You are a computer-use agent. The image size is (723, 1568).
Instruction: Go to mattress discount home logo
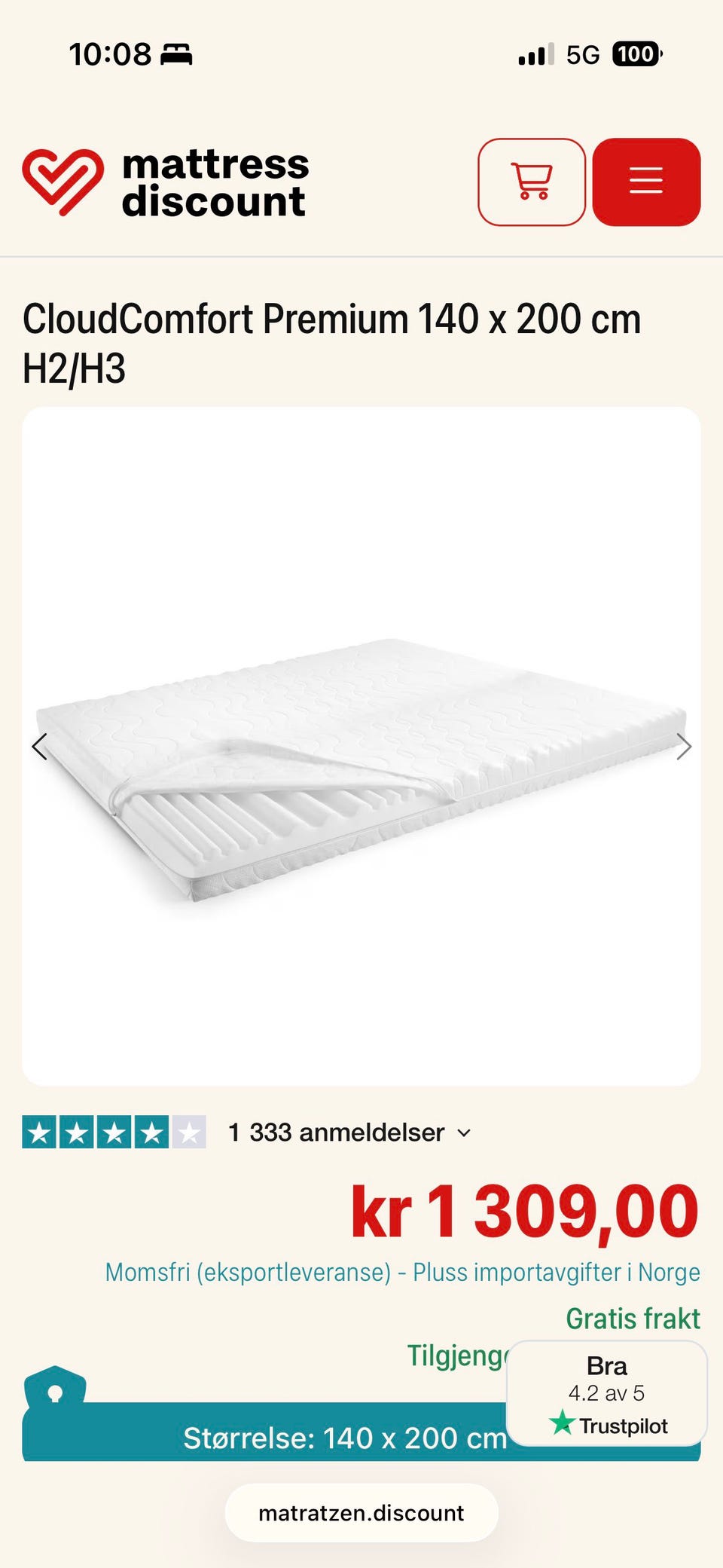(166, 183)
